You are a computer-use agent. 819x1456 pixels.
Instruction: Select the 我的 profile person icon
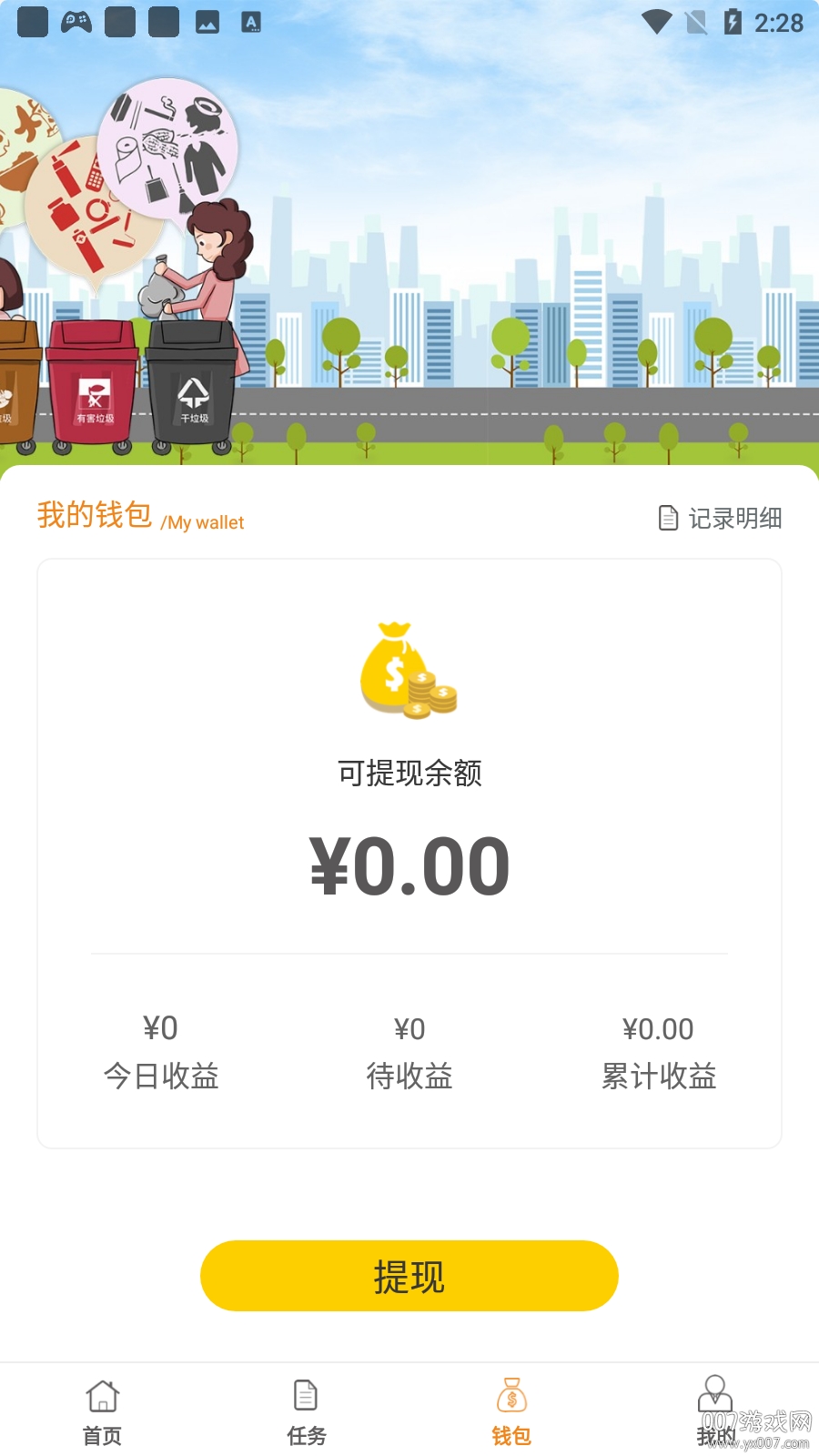point(715,1395)
